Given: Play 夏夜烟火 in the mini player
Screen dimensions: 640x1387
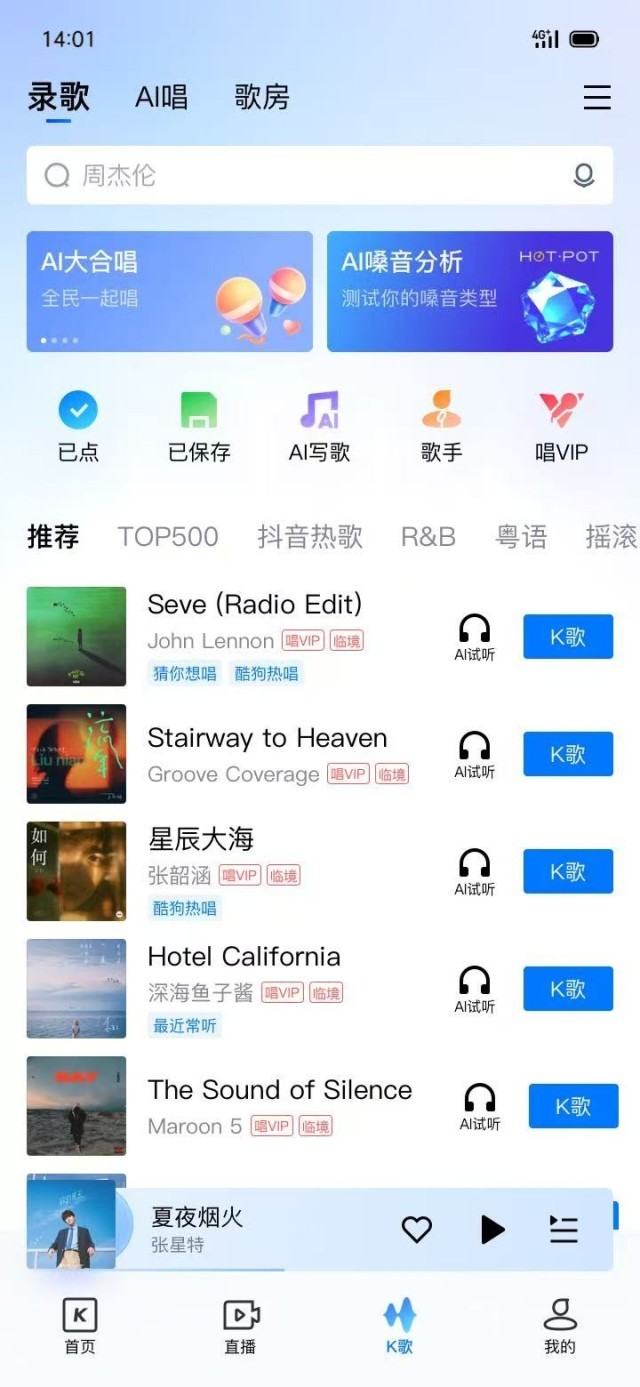Looking at the screenshot, I should pos(492,1229).
